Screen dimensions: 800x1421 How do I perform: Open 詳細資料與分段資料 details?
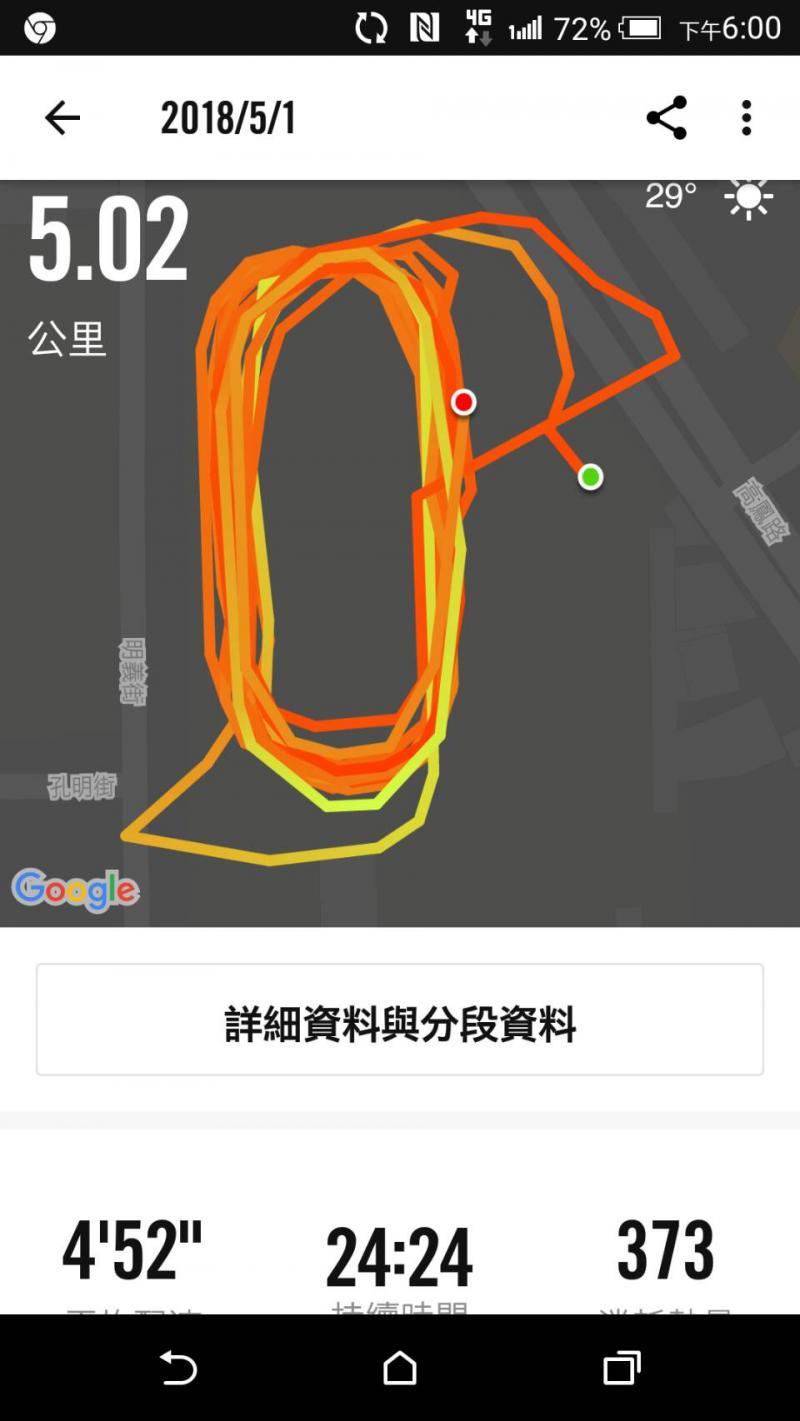pyautogui.click(x=400, y=1020)
